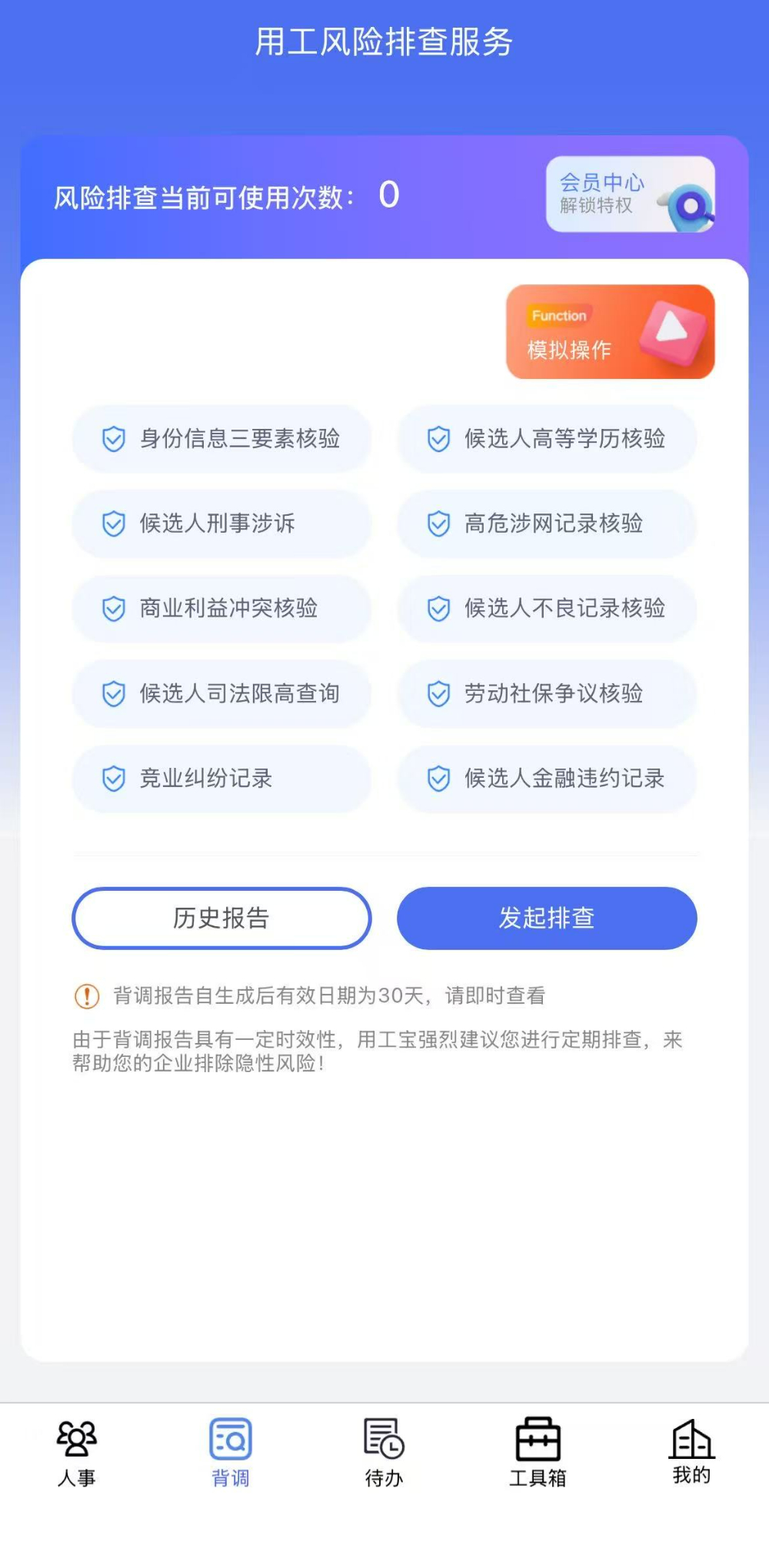Switch to the 人事 tab
This screenshot has height=1568, width=769.
tap(77, 1453)
